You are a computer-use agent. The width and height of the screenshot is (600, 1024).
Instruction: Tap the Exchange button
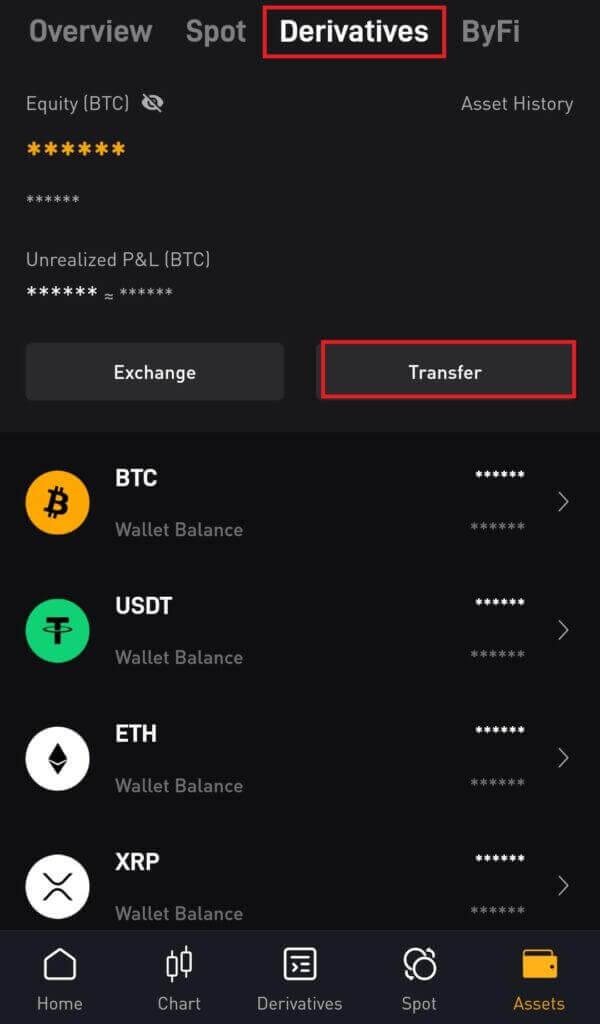154,372
